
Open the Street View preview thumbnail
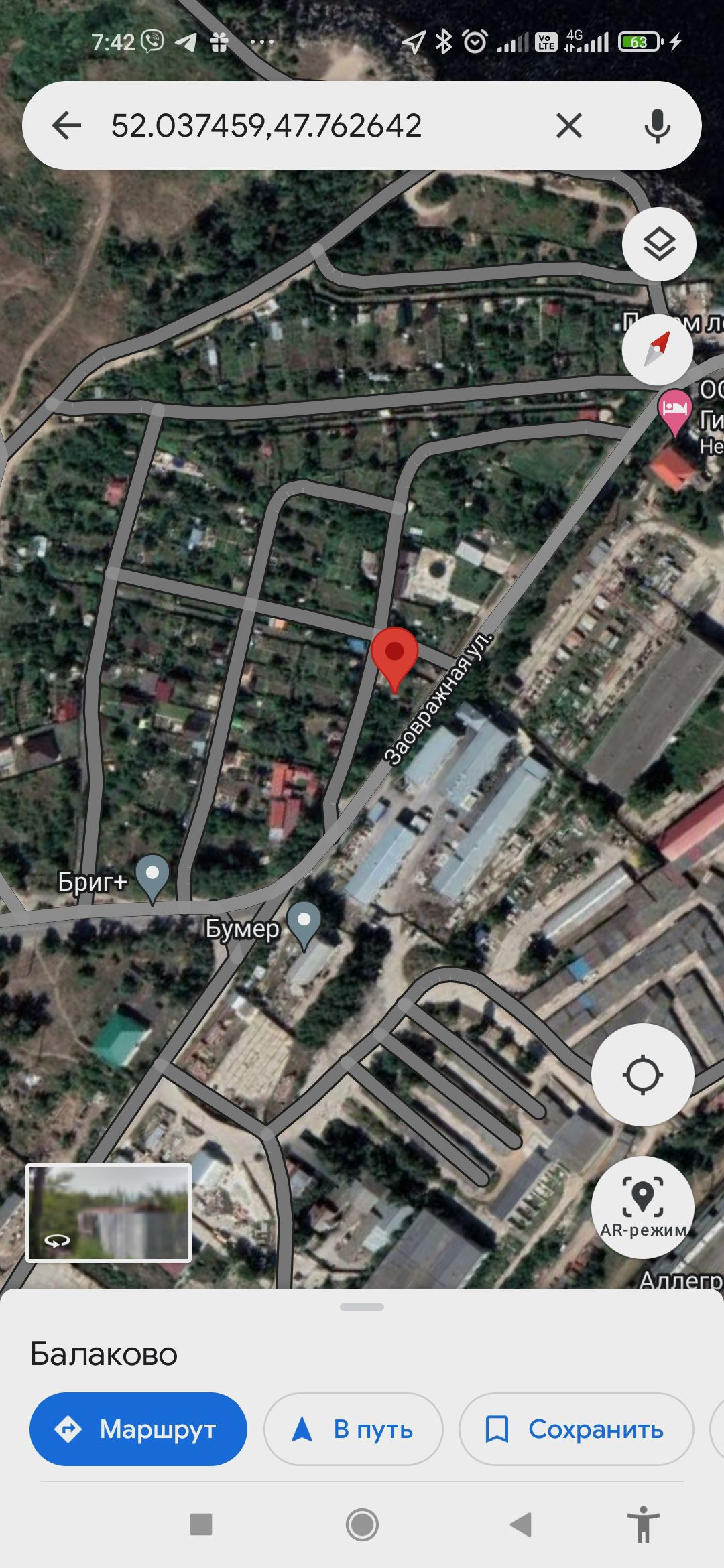[109, 1213]
